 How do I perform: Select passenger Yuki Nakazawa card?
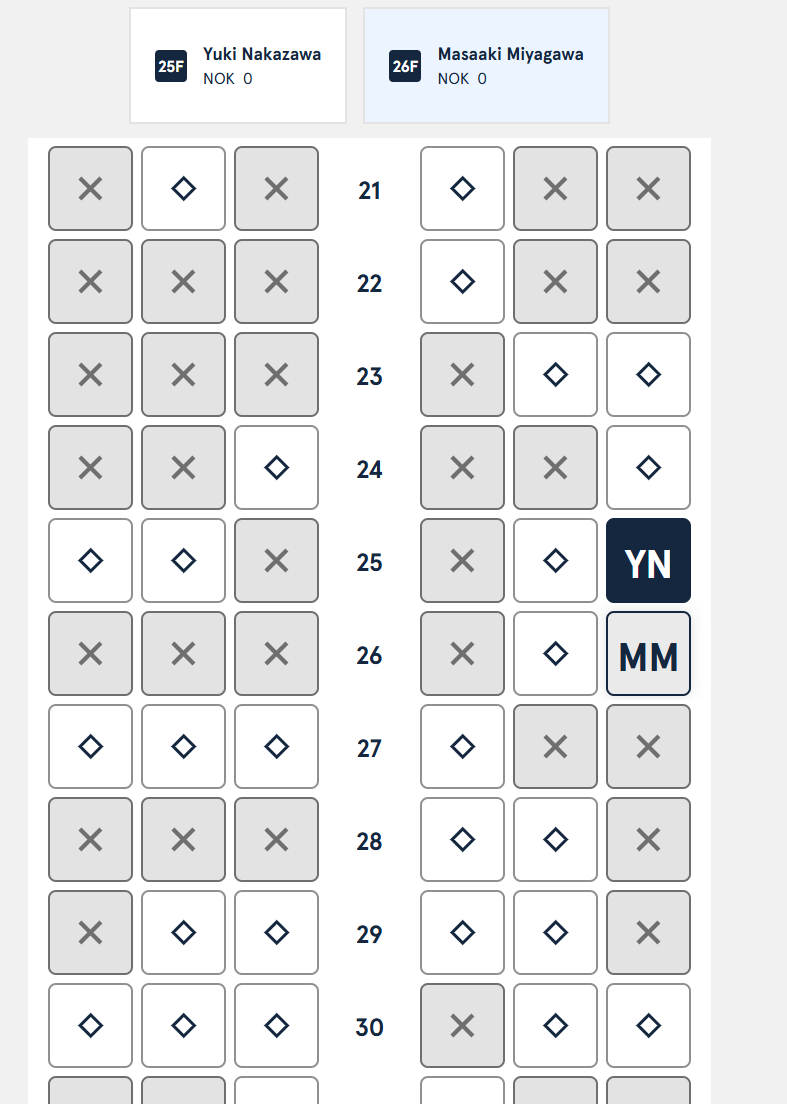pyautogui.click(x=238, y=66)
